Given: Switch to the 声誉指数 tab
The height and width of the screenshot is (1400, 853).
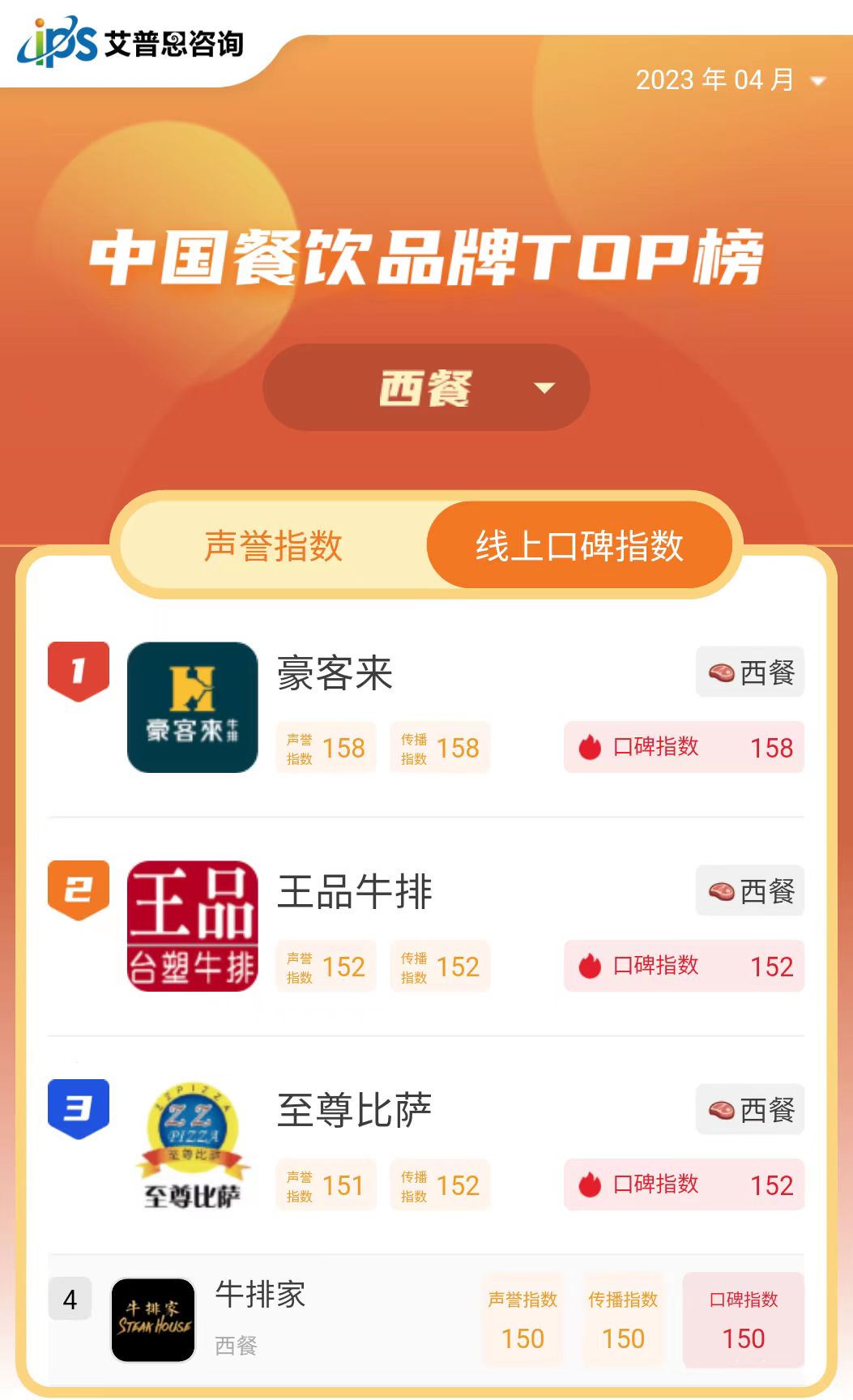Looking at the screenshot, I should pos(273,545).
